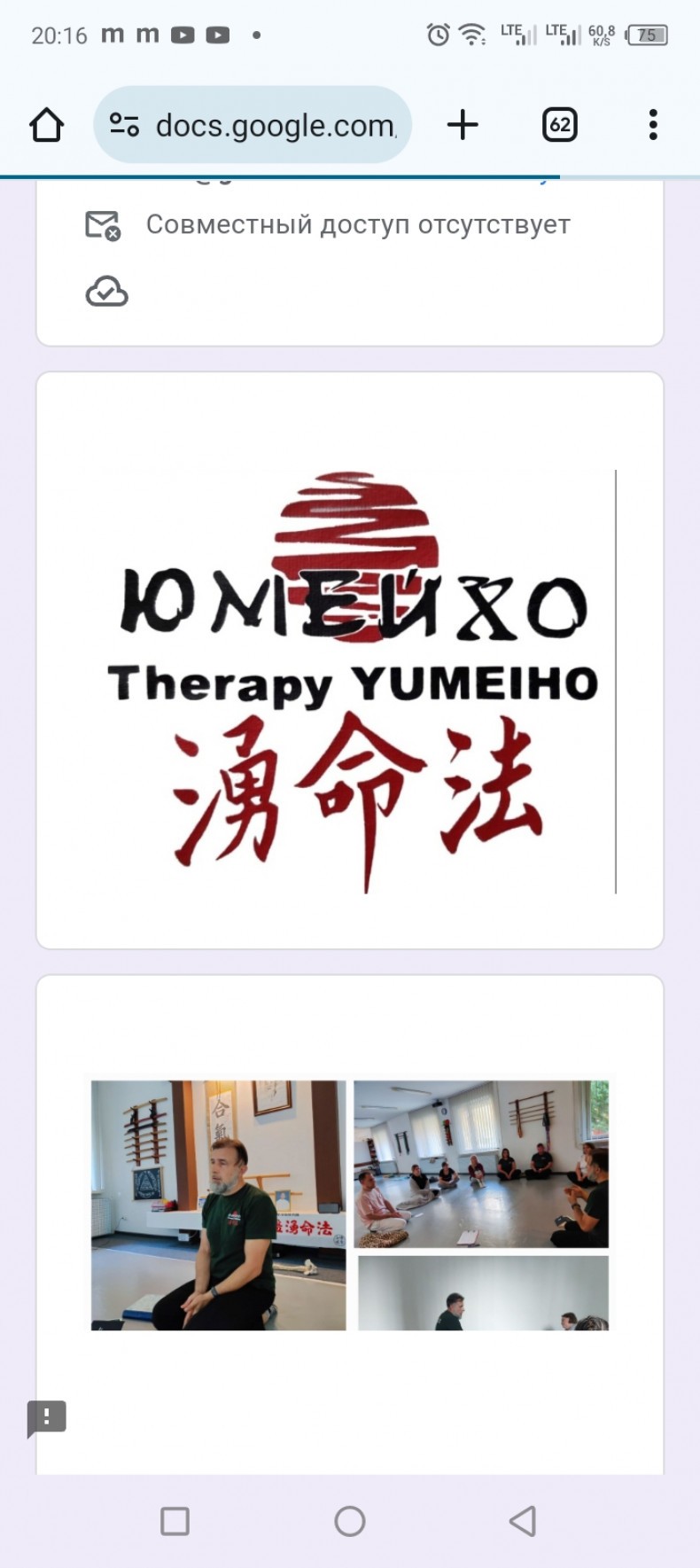The width and height of the screenshot is (700, 1568).
Task: Report a problem with this form
Action: point(47,1417)
